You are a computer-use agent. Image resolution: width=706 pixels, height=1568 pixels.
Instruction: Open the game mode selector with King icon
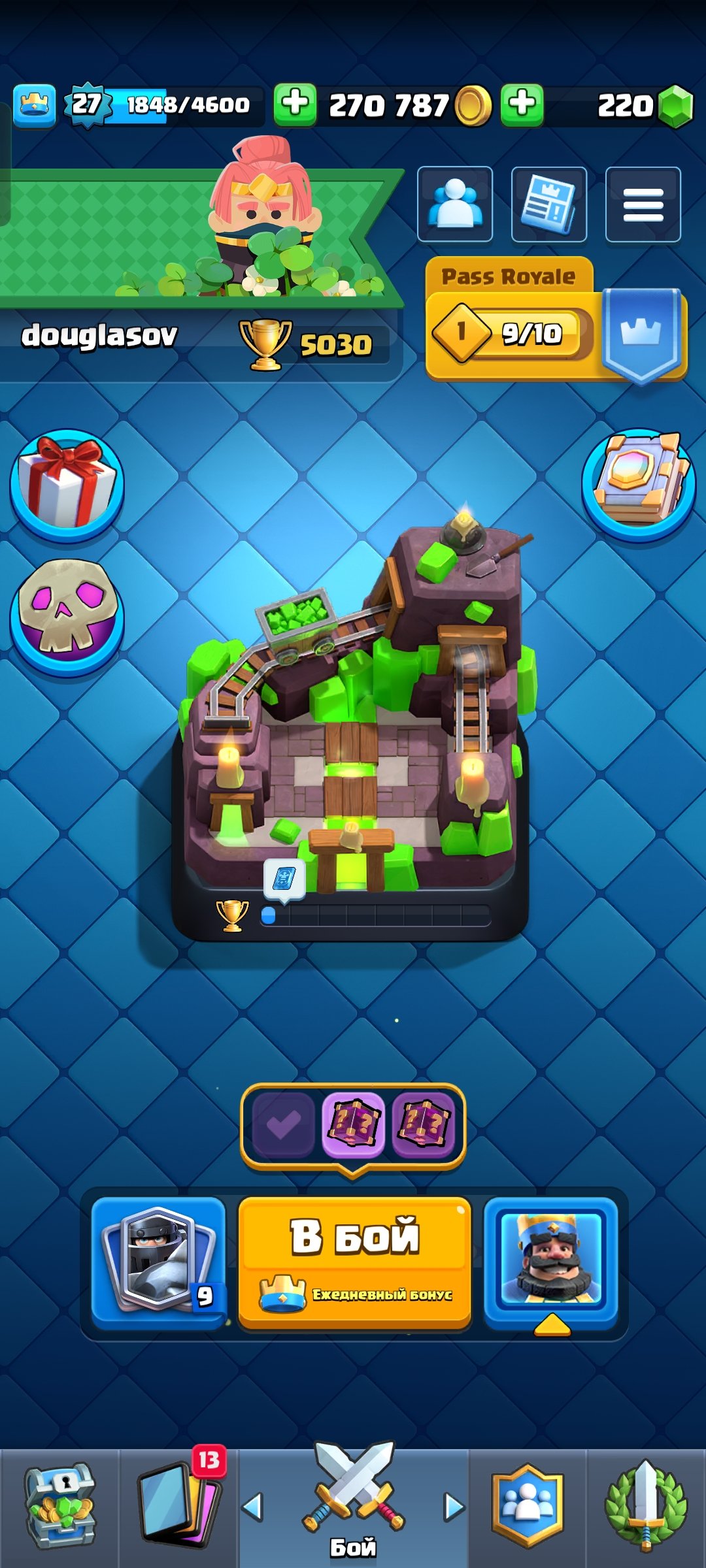click(x=550, y=1261)
